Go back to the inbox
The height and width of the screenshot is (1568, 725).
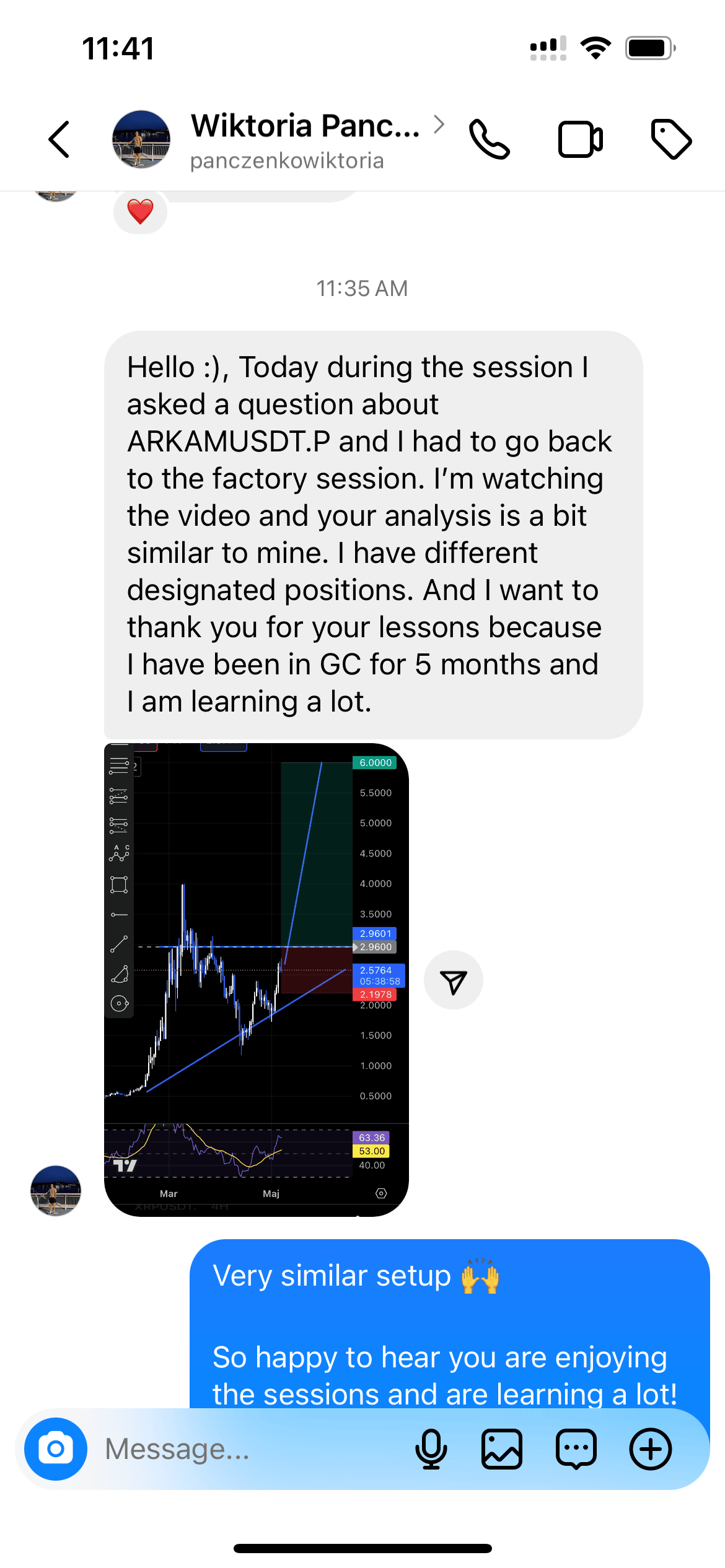59,139
